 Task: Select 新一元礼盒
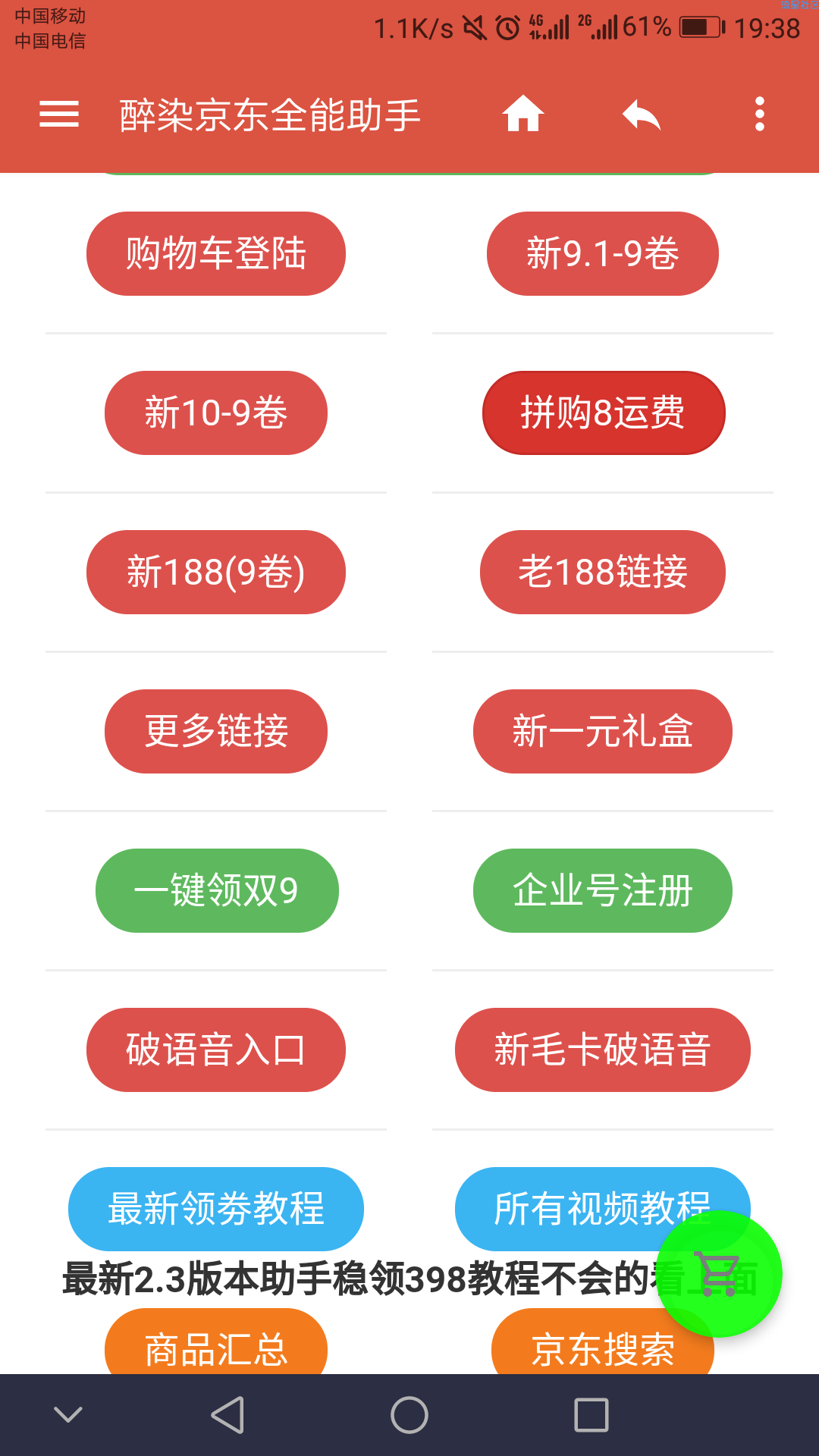click(x=603, y=731)
